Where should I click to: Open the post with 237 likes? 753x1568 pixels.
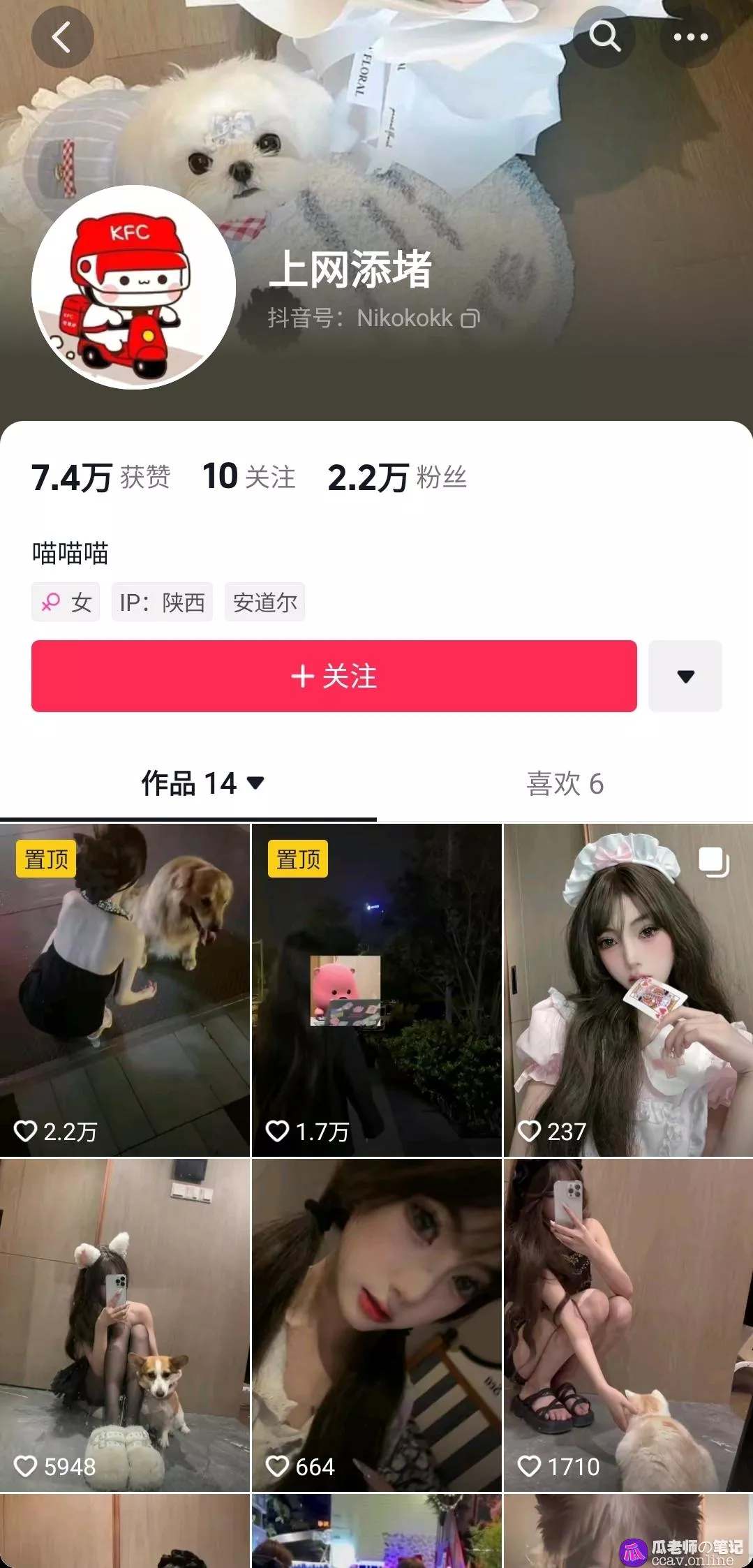coord(628,990)
